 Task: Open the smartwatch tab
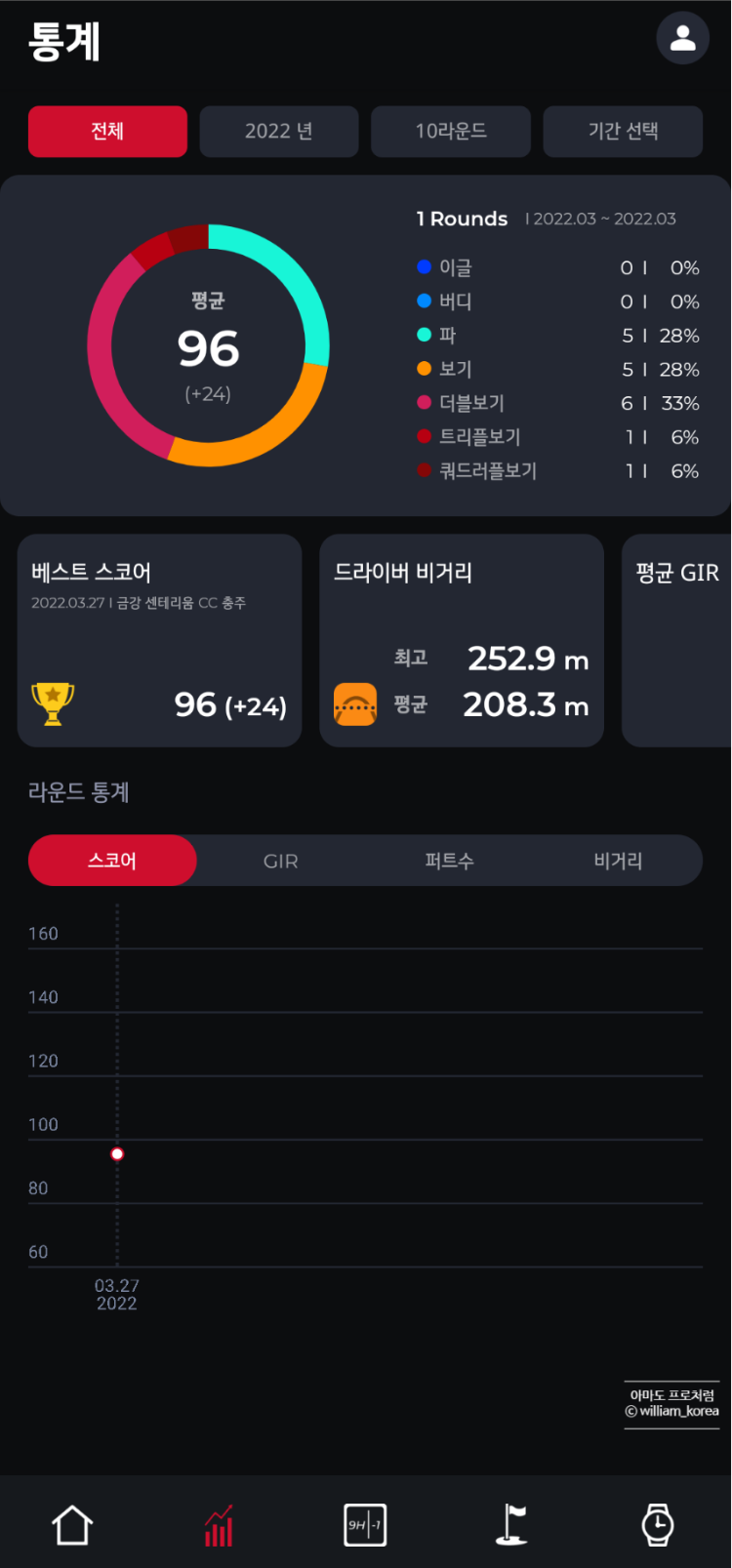tap(658, 1525)
